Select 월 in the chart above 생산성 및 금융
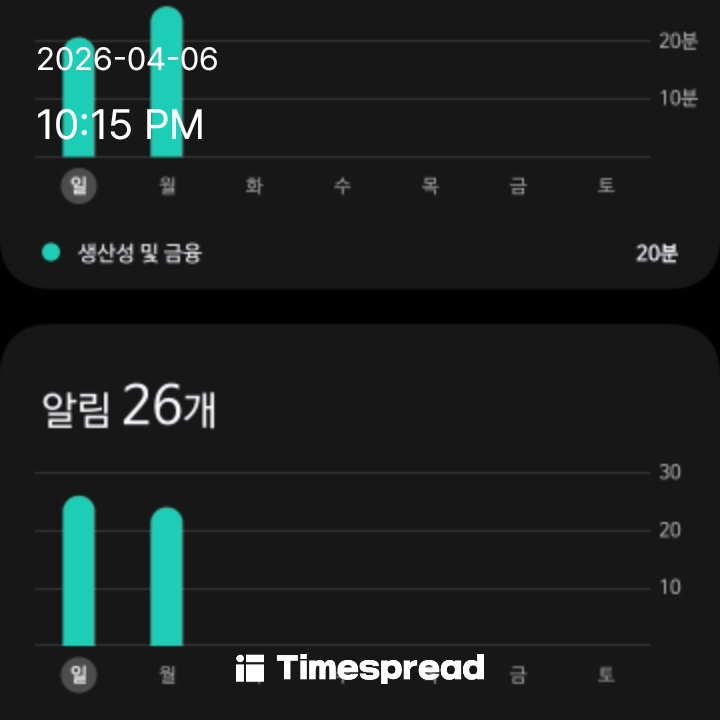The image size is (720, 720). [x=167, y=186]
